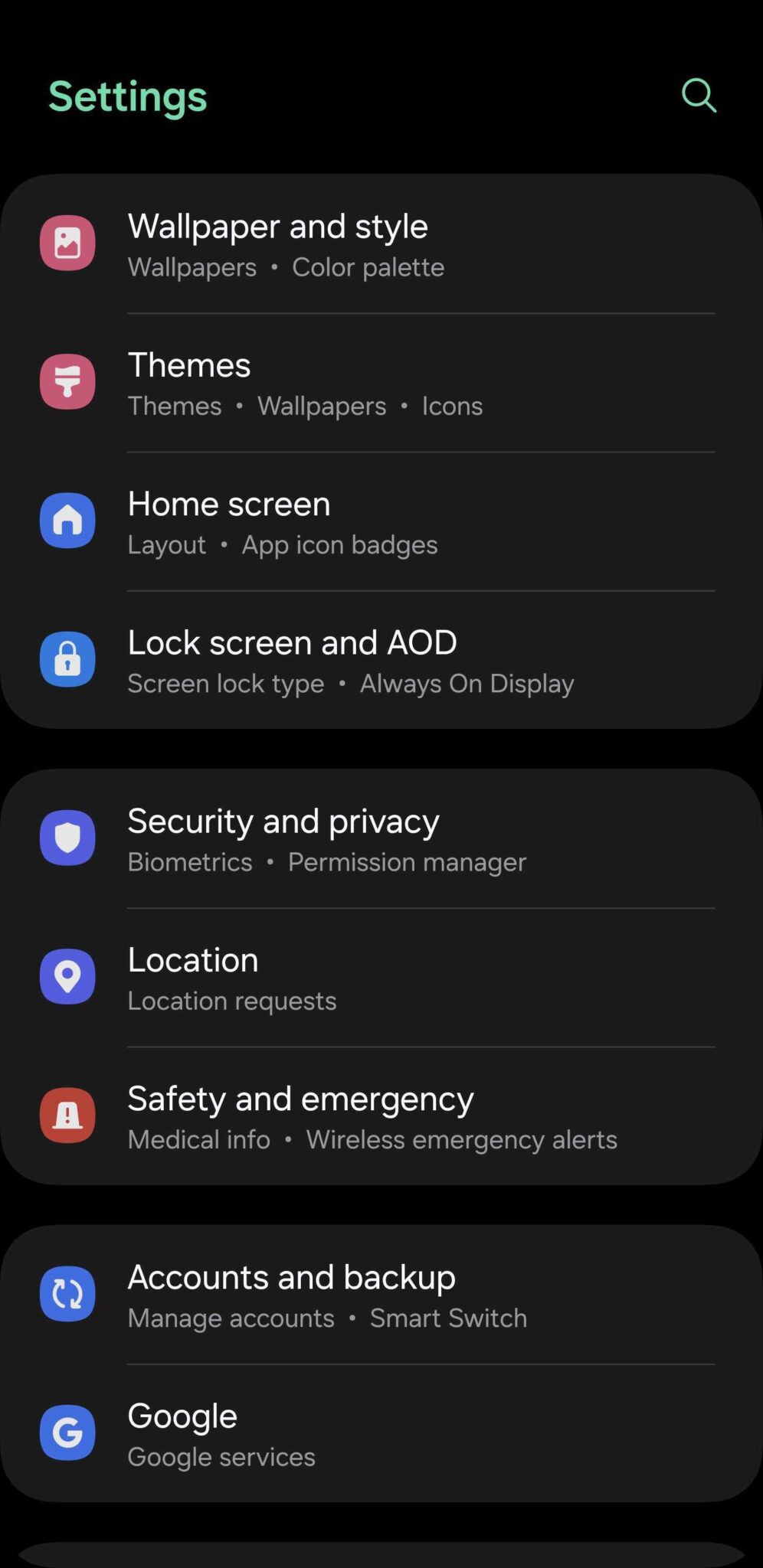763x1568 pixels.
Task: Select the Home screen house icon
Action: tap(67, 520)
